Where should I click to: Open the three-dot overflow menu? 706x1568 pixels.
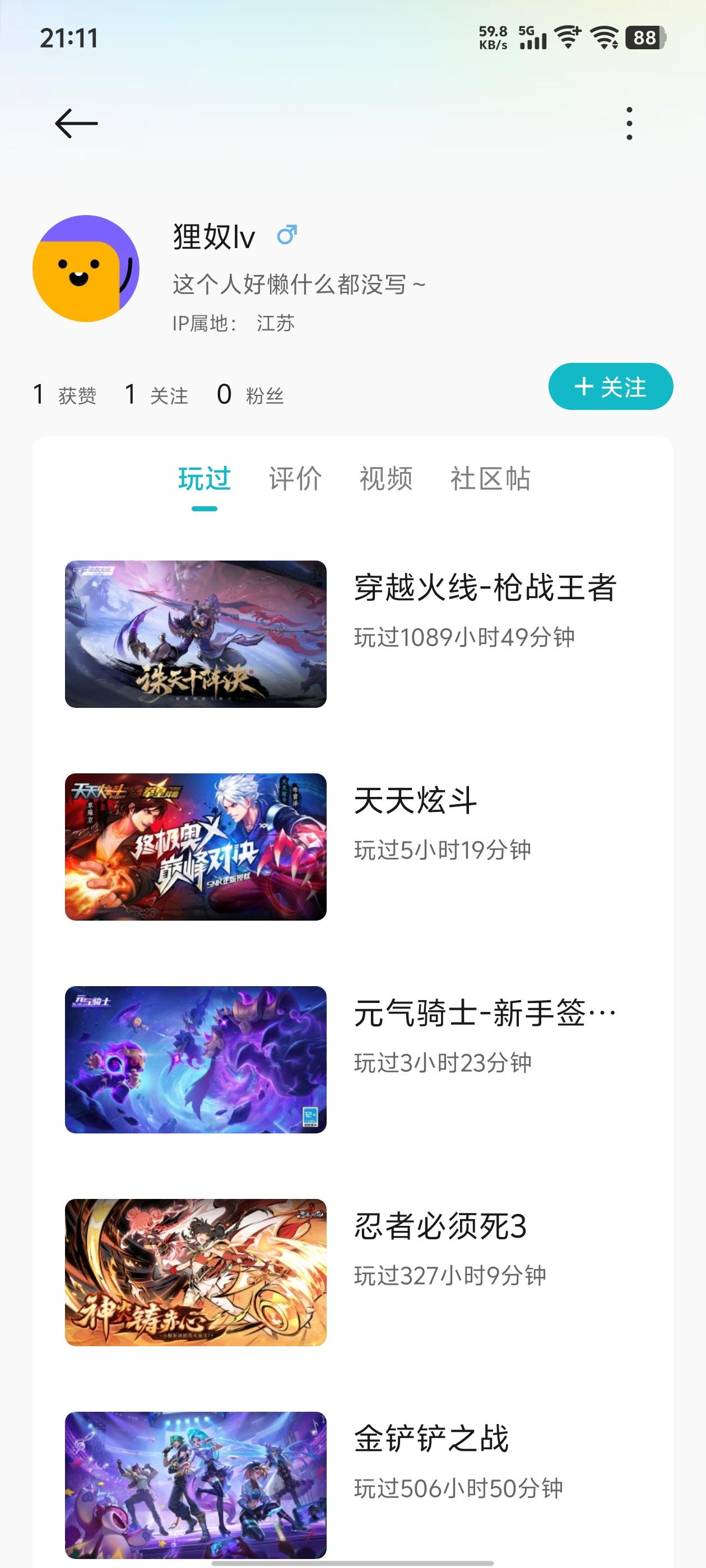tap(629, 124)
